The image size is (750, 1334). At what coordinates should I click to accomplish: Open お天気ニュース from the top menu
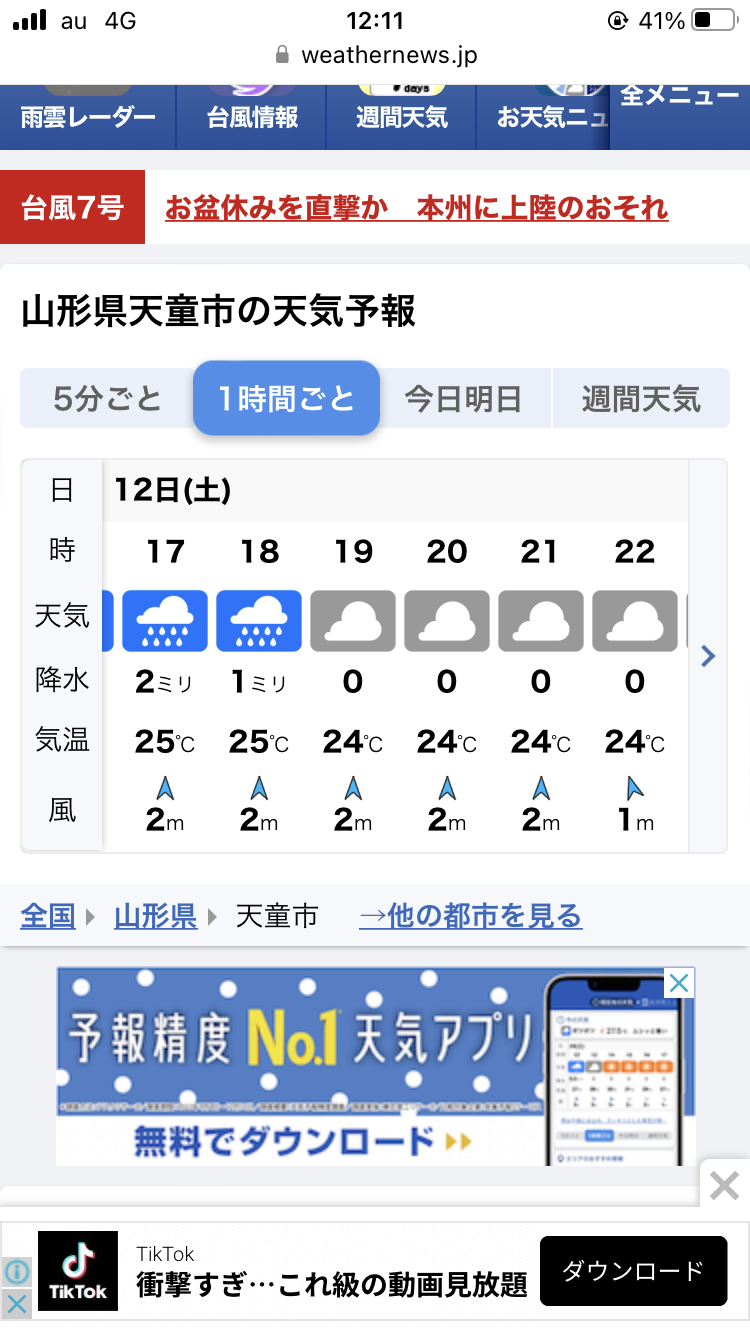[552, 117]
